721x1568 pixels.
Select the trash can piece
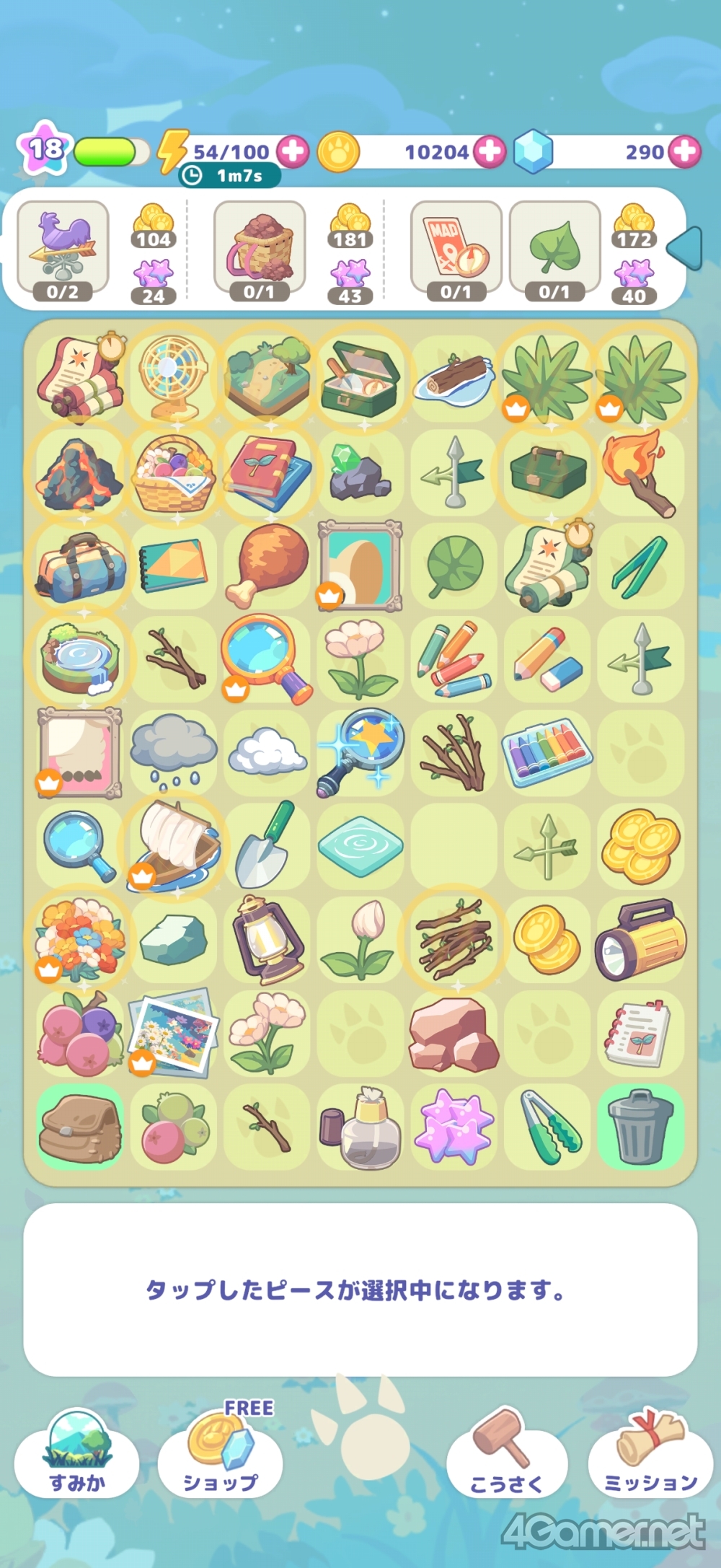pyautogui.click(x=640, y=1127)
